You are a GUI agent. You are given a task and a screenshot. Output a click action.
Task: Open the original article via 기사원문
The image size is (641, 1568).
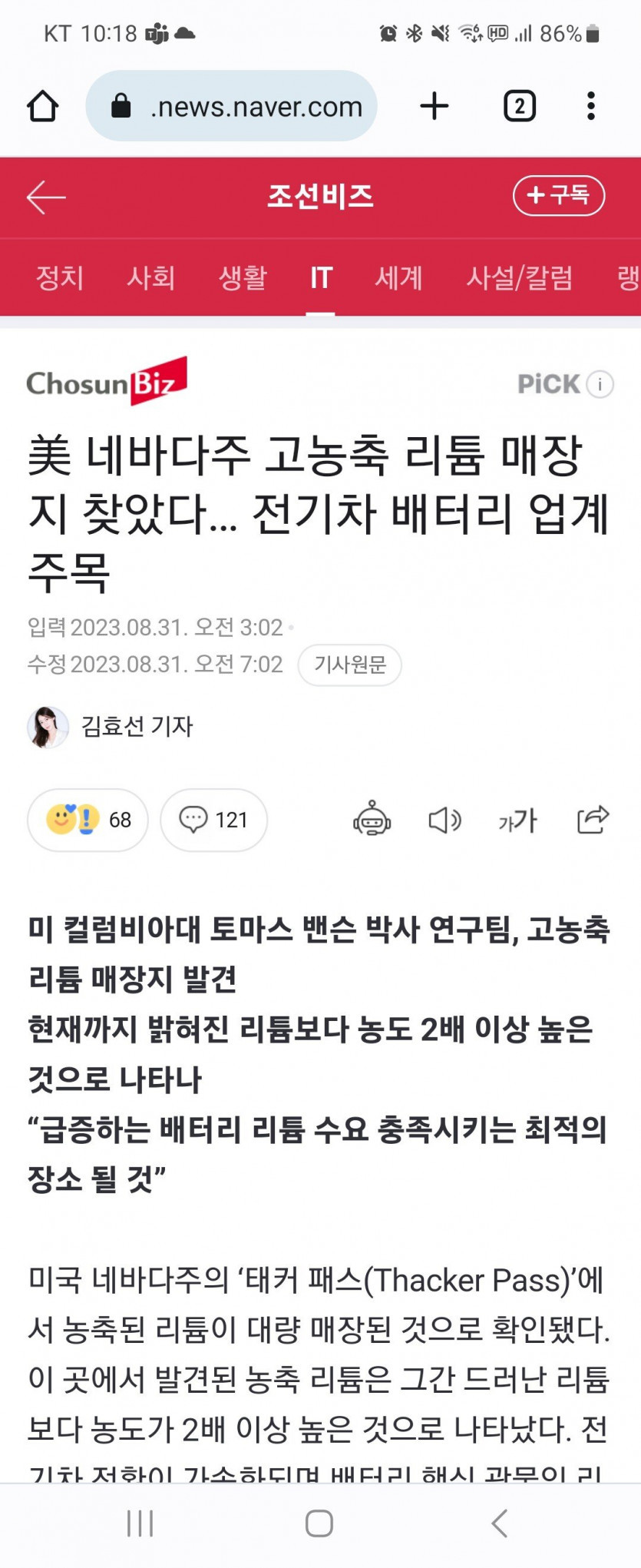(x=349, y=665)
